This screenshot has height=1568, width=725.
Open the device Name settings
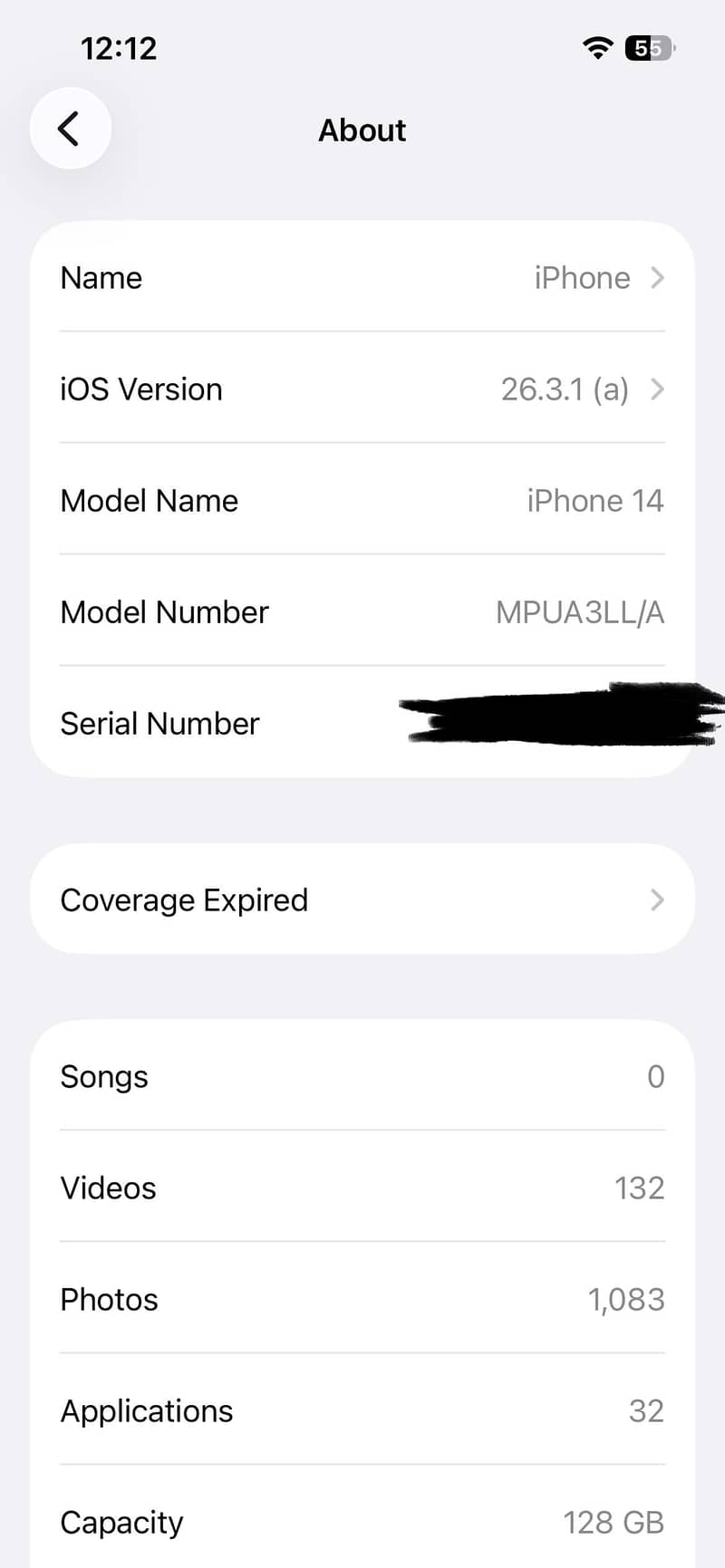[362, 278]
